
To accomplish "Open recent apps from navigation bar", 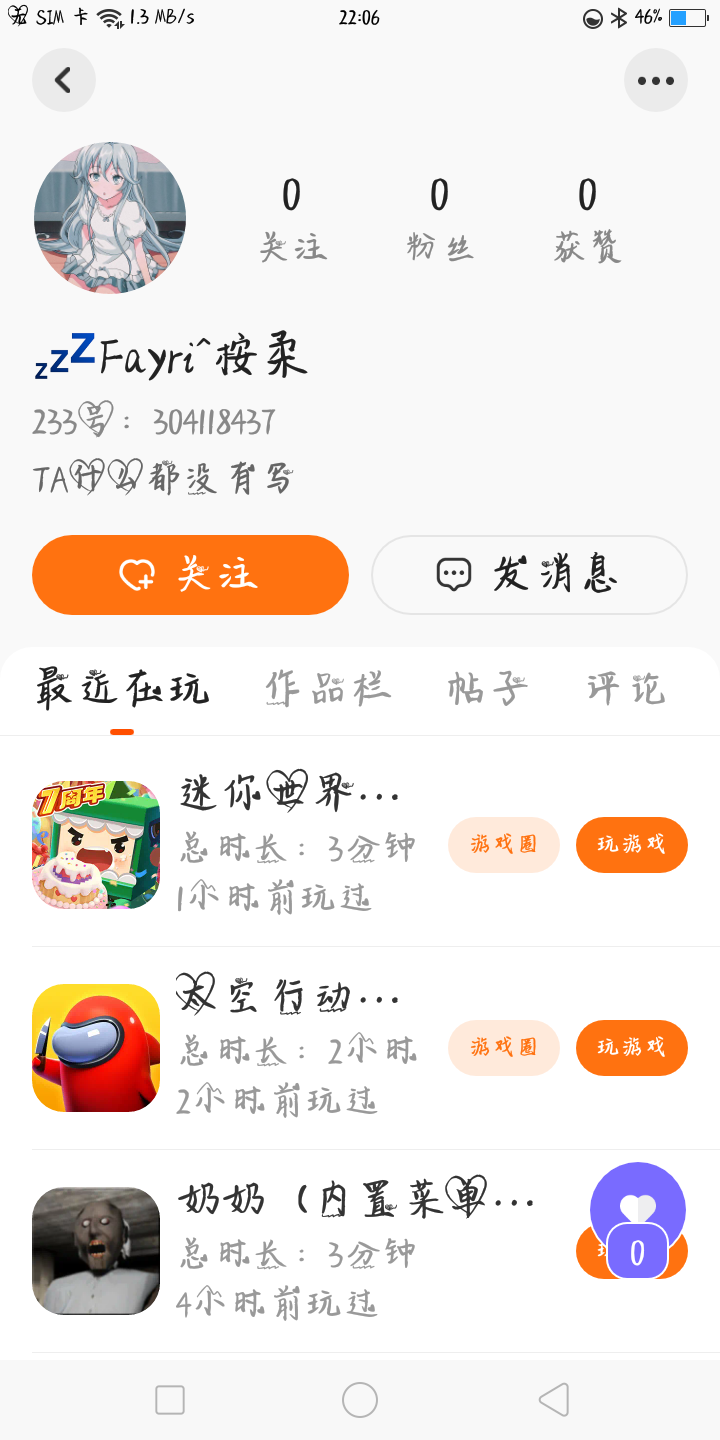I will 170,1400.
